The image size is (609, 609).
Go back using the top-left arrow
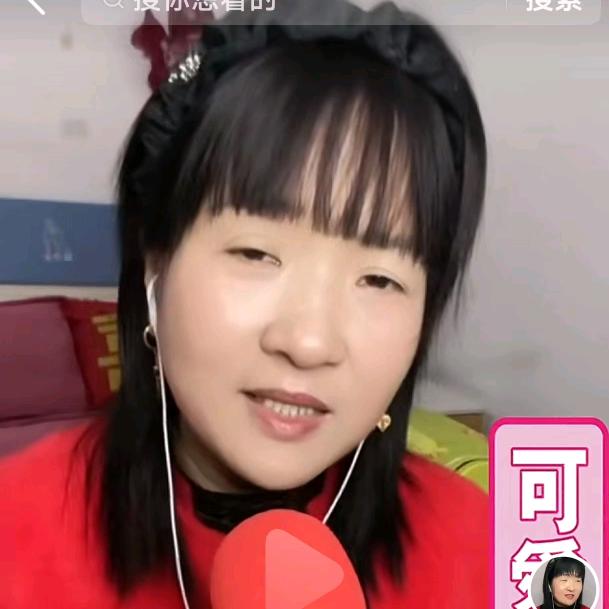coord(34,5)
